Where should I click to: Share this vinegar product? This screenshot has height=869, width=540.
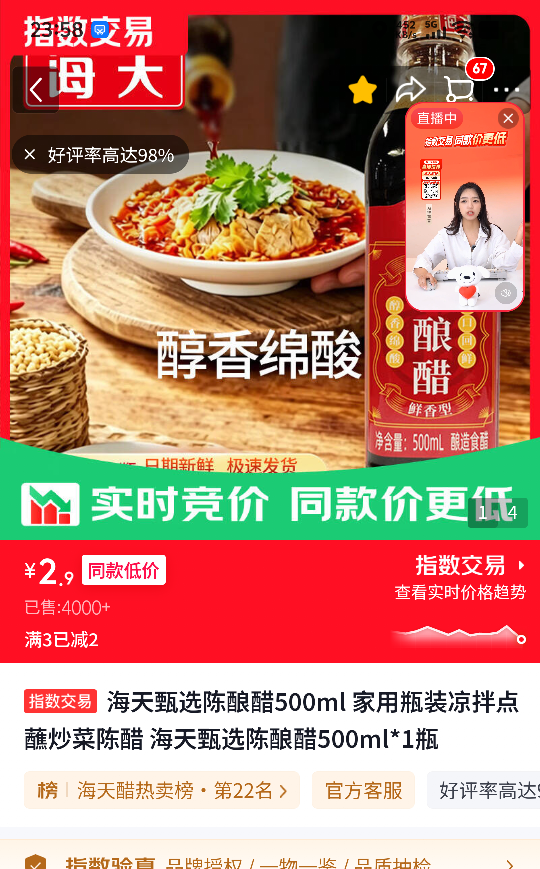pyautogui.click(x=410, y=89)
